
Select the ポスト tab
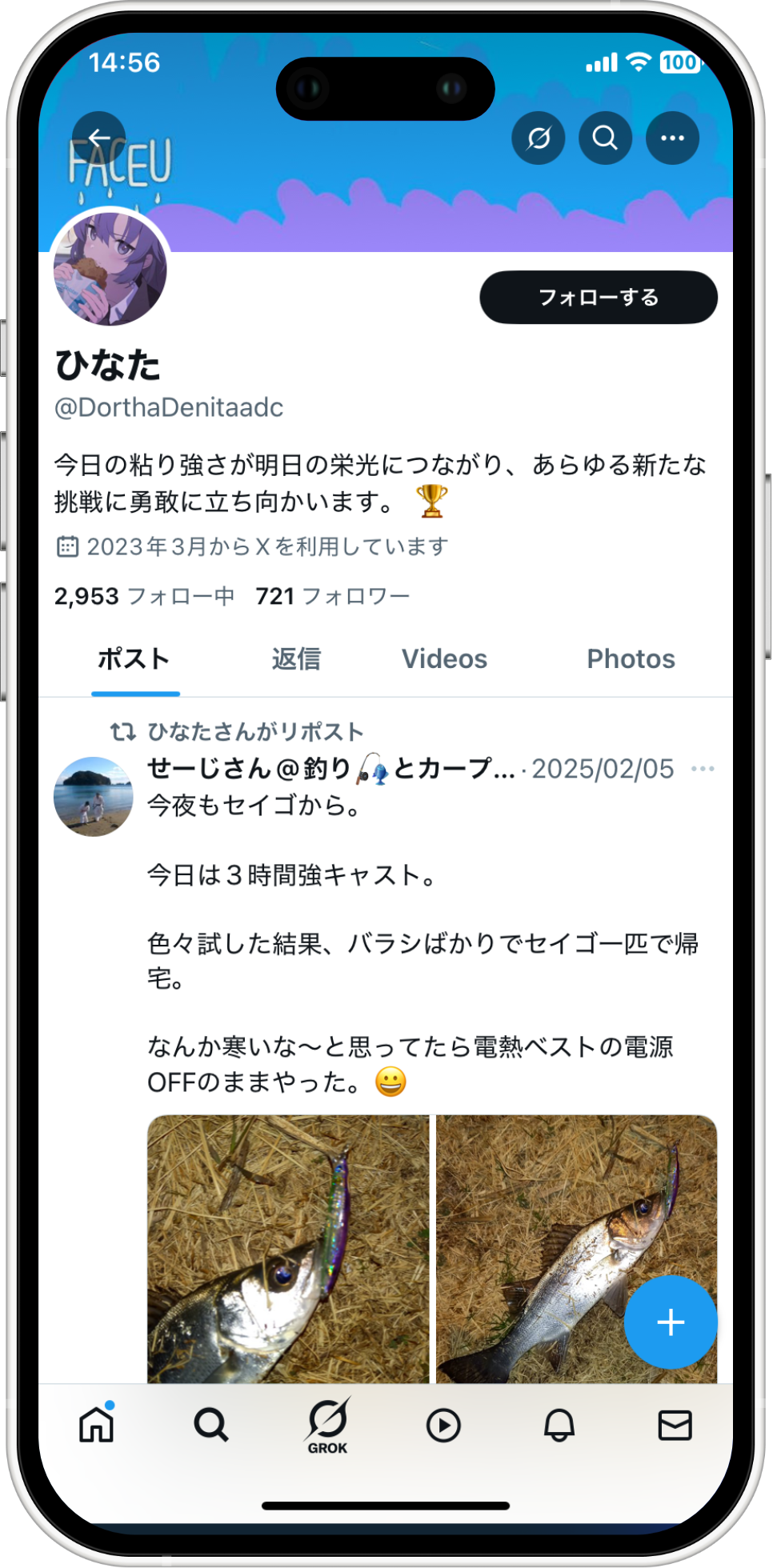(134, 659)
